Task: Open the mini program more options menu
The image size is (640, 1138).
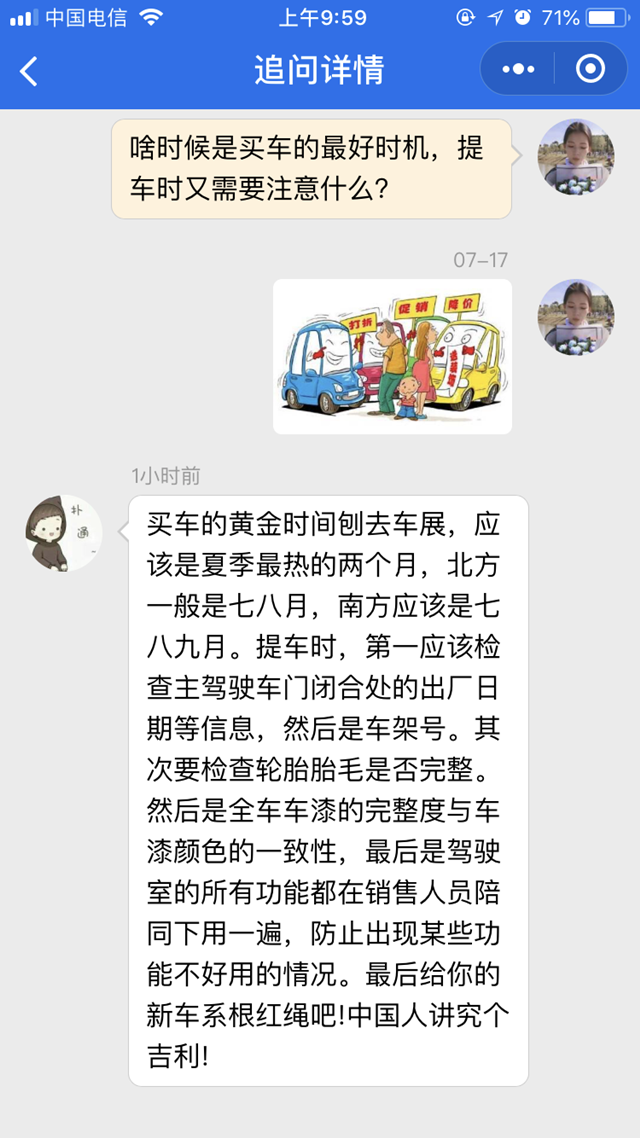Action: pyautogui.click(x=518, y=69)
